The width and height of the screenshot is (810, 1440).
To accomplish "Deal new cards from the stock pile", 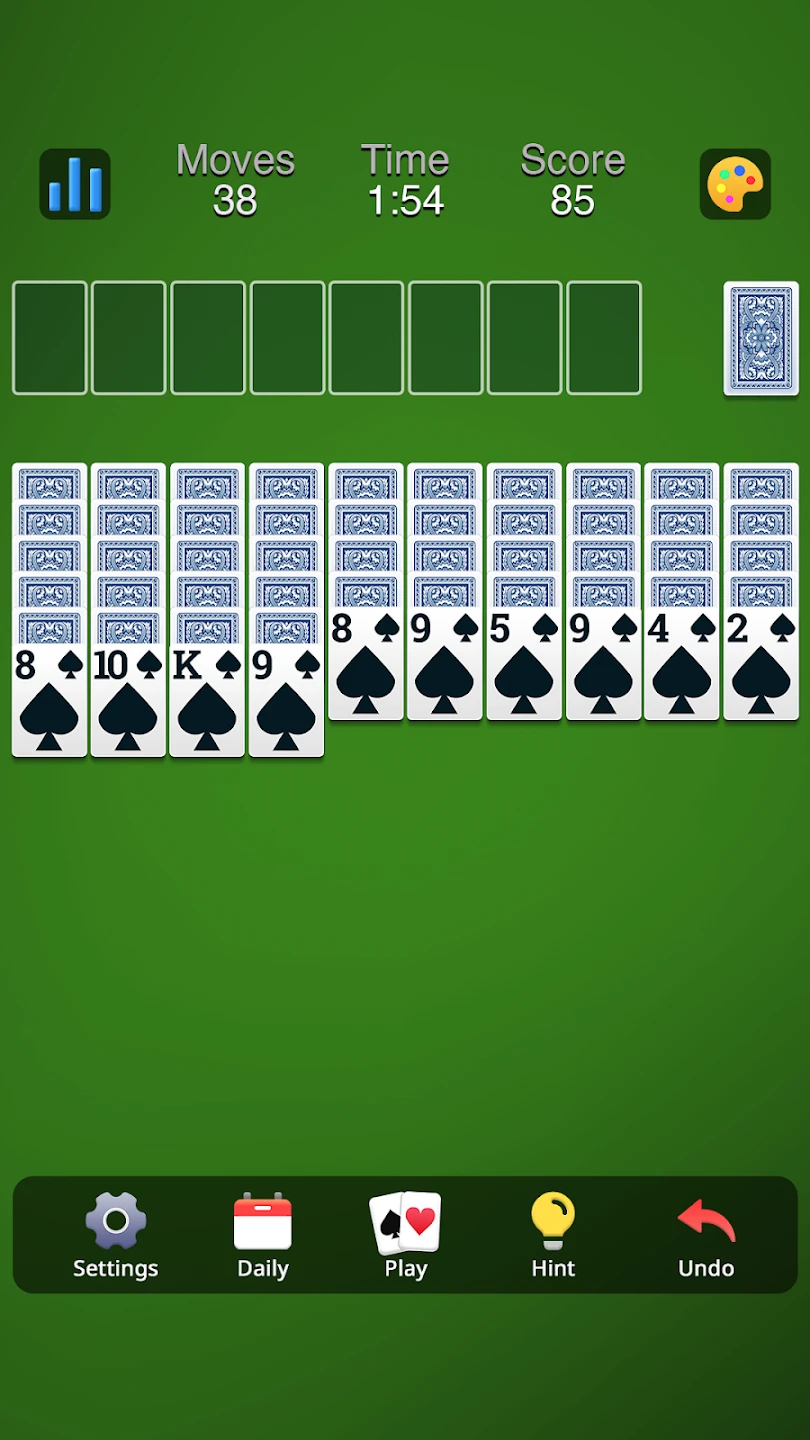I will tap(761, 339).
